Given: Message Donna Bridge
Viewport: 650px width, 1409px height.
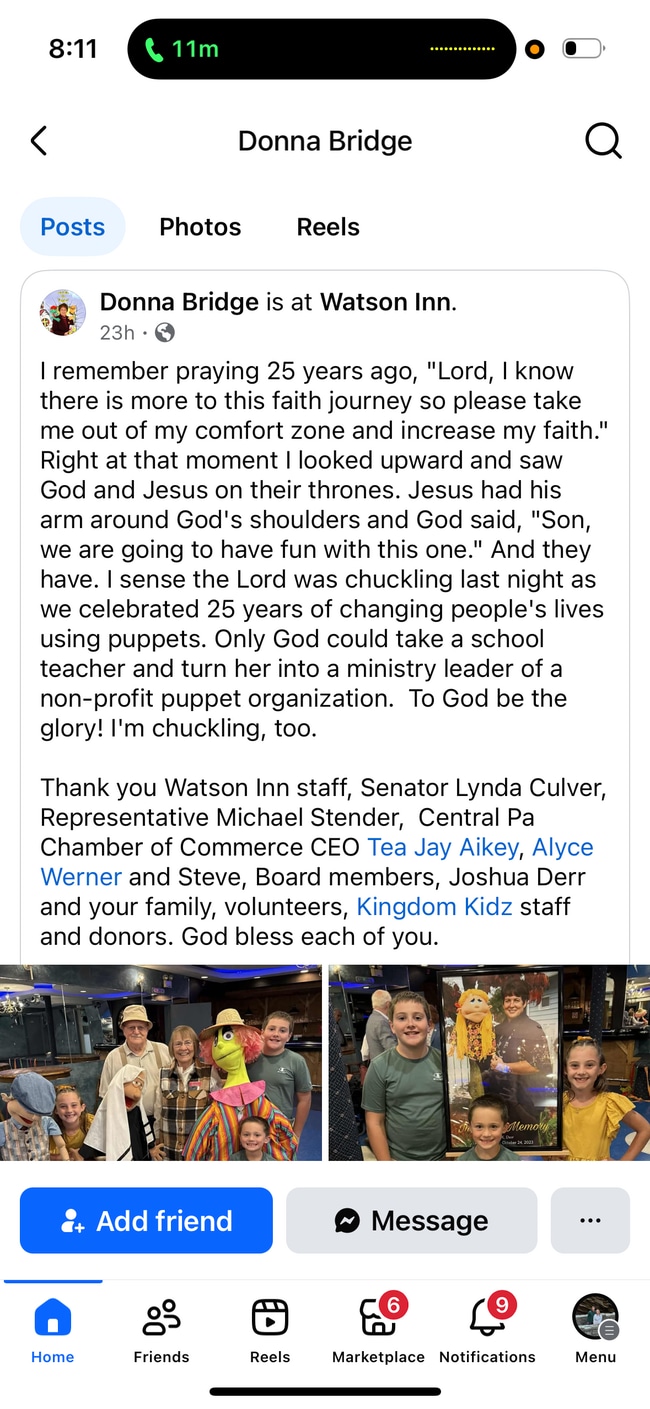Looking at the screenshot, I should click(411, 1220).
